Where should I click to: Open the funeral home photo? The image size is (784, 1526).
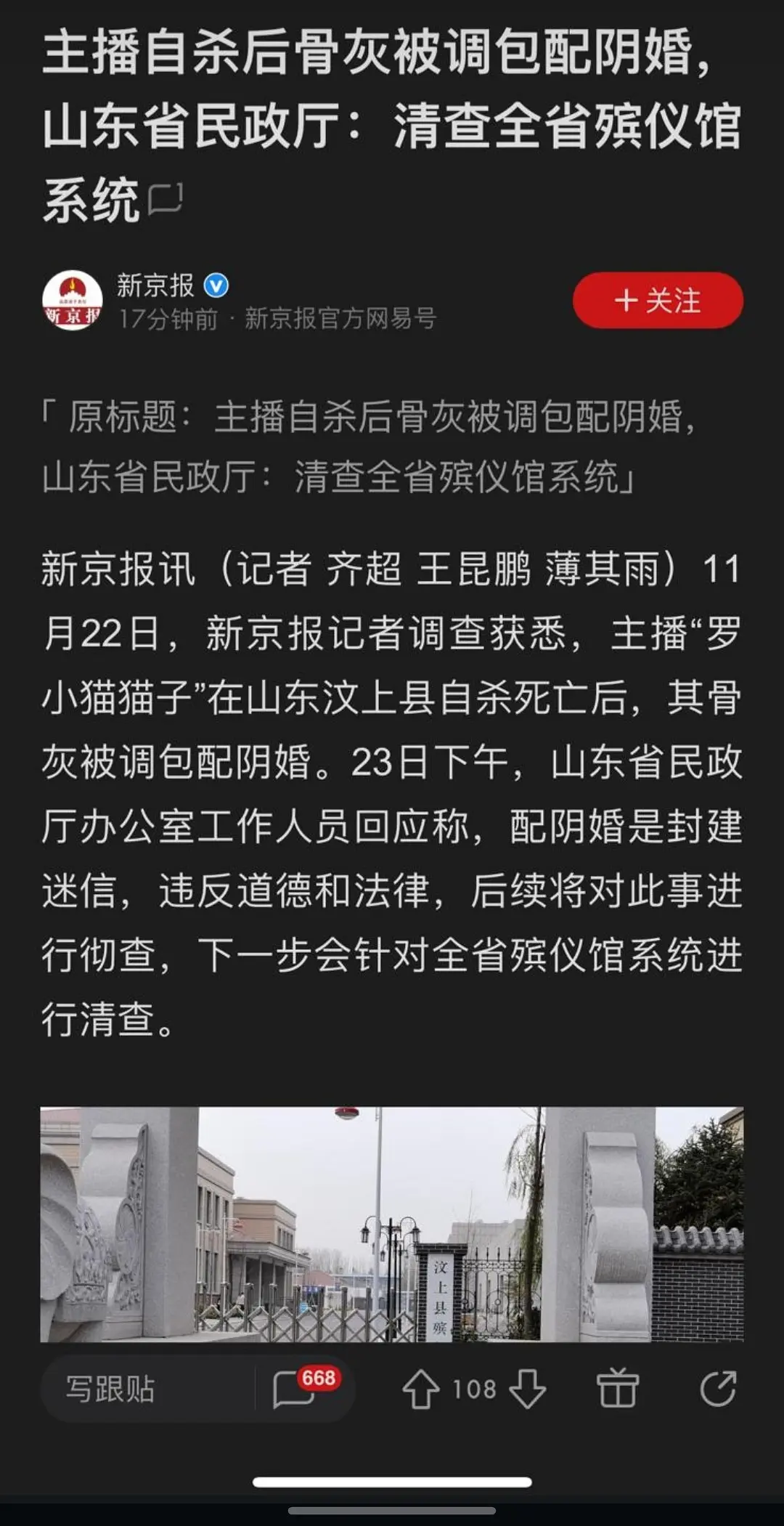click(392, 1223)
